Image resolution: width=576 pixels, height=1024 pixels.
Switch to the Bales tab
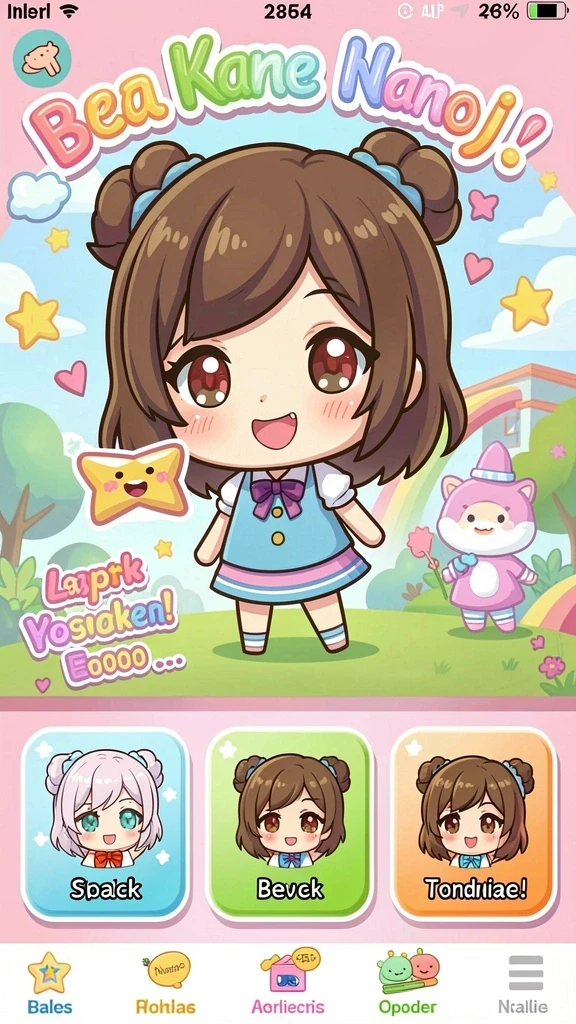coord(49,983)
